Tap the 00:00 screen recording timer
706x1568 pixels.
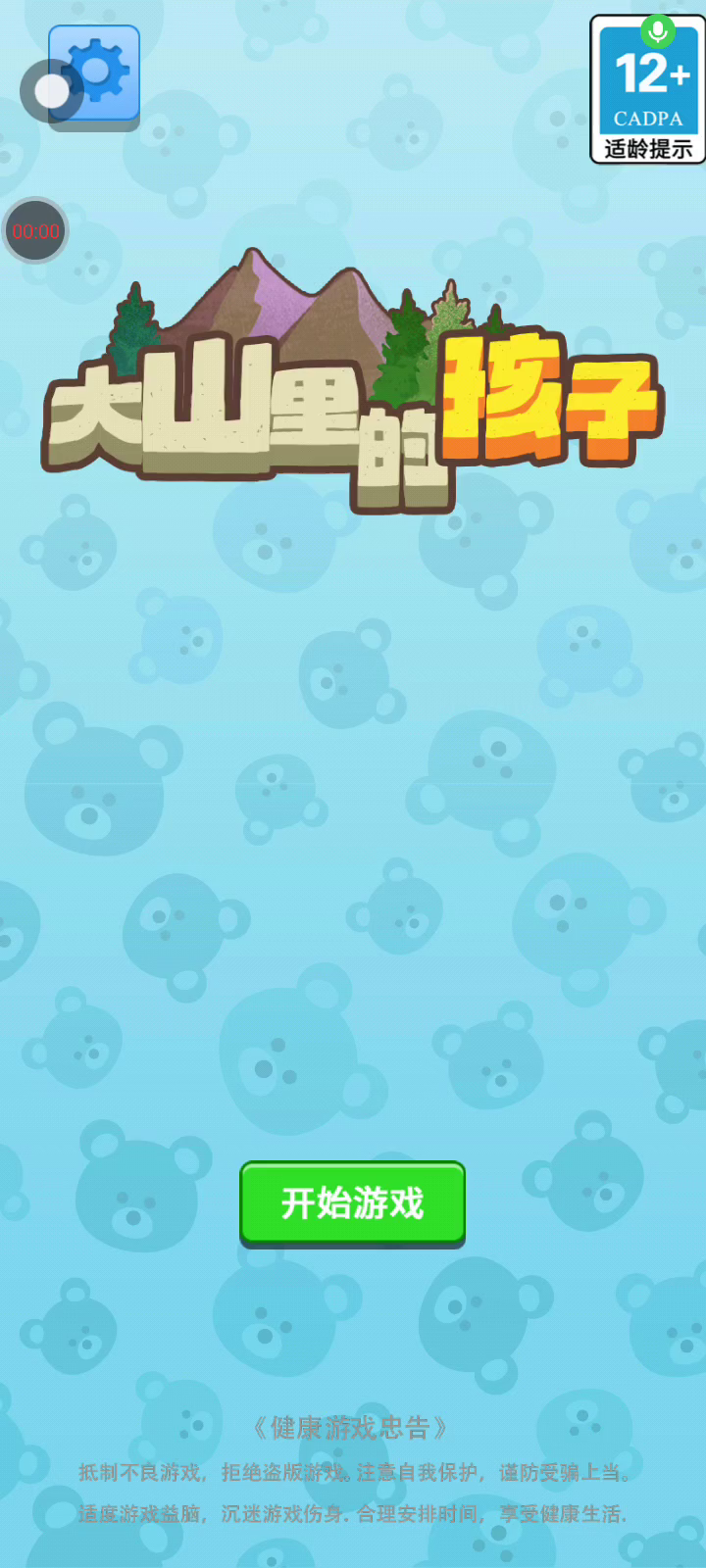(35, 231)
